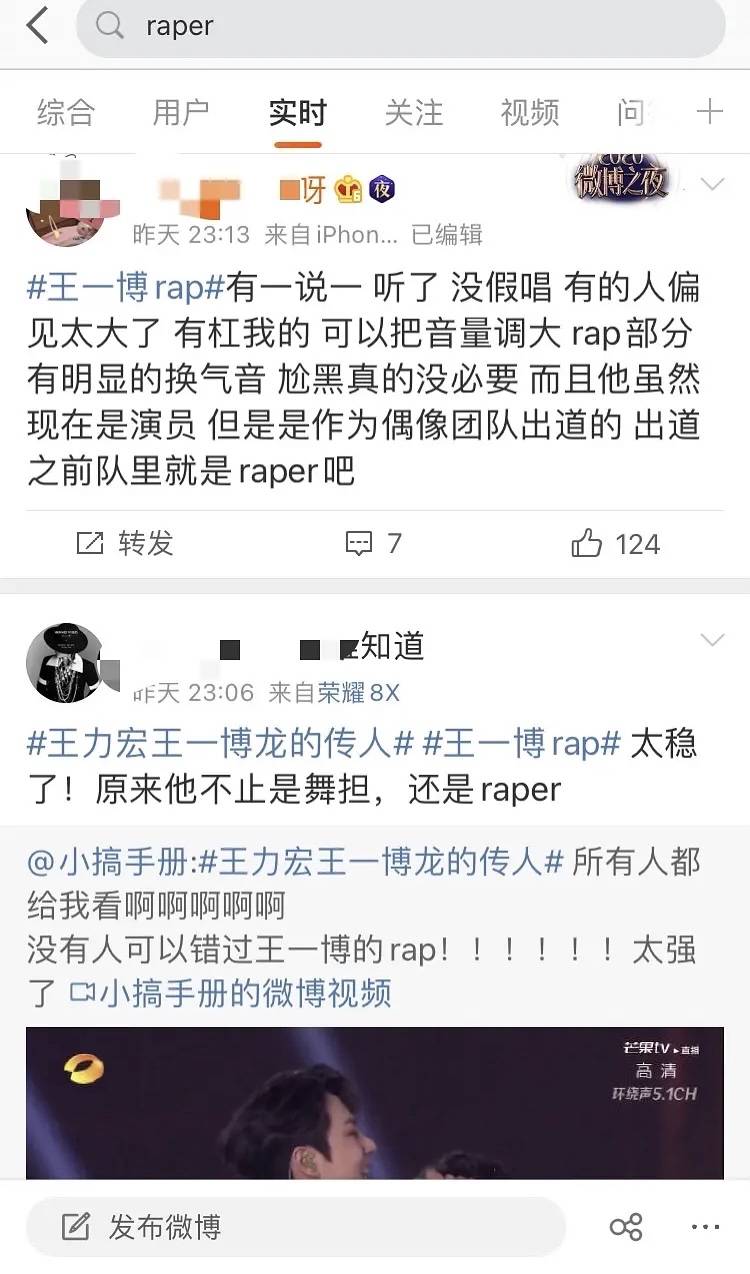Expand the chevron menu on the 荣耀8X post
Viewport: 750px width, 1274px height.
click(x=713, y=641)
